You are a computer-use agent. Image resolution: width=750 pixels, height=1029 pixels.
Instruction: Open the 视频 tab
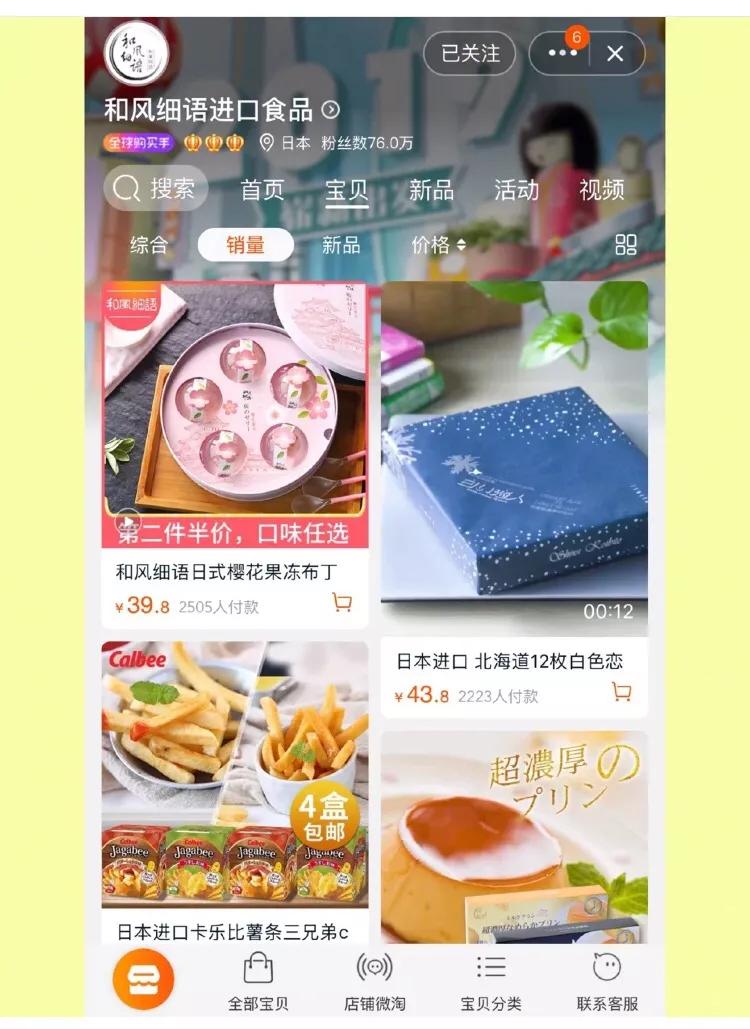pos(601,190)
